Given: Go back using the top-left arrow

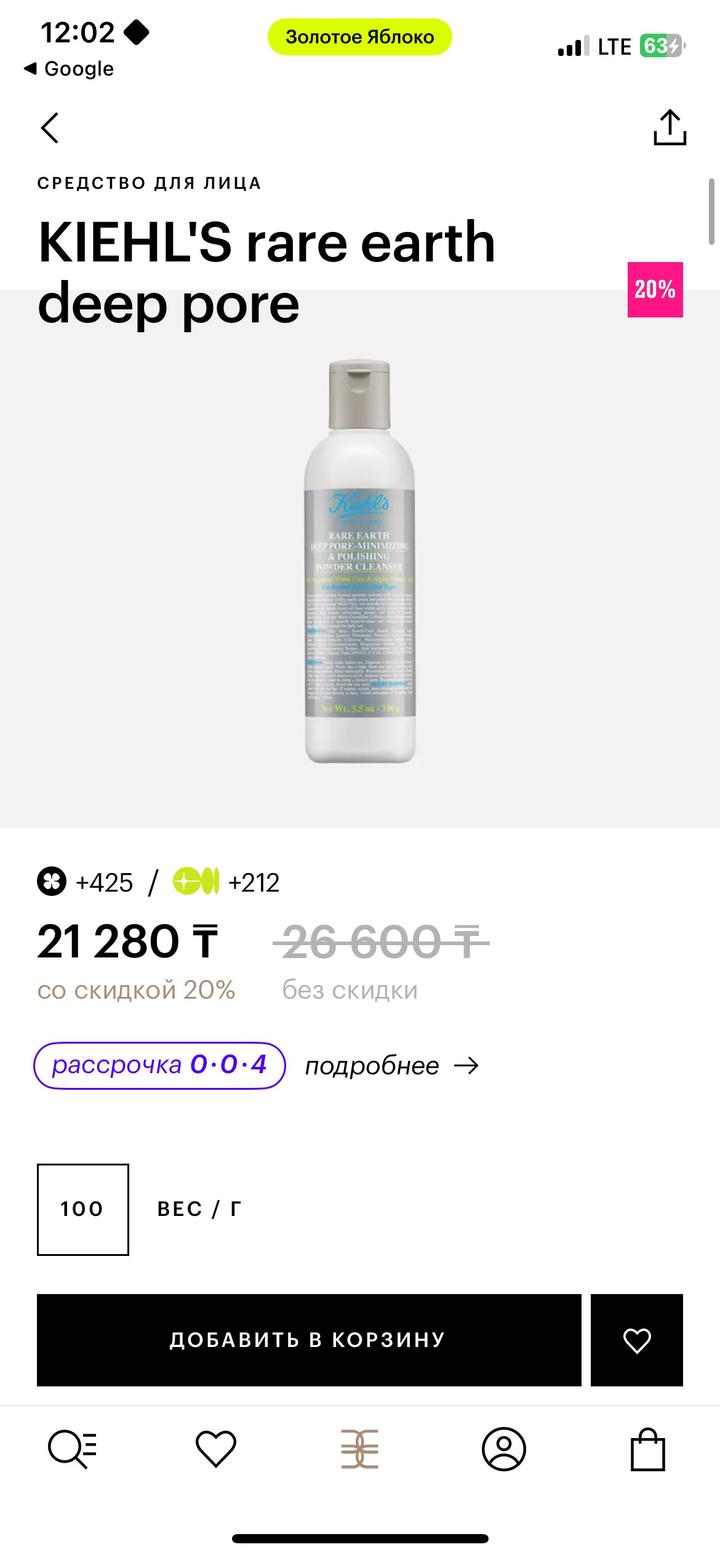Looking at the screenshot, I should click(x=50, y=128).
